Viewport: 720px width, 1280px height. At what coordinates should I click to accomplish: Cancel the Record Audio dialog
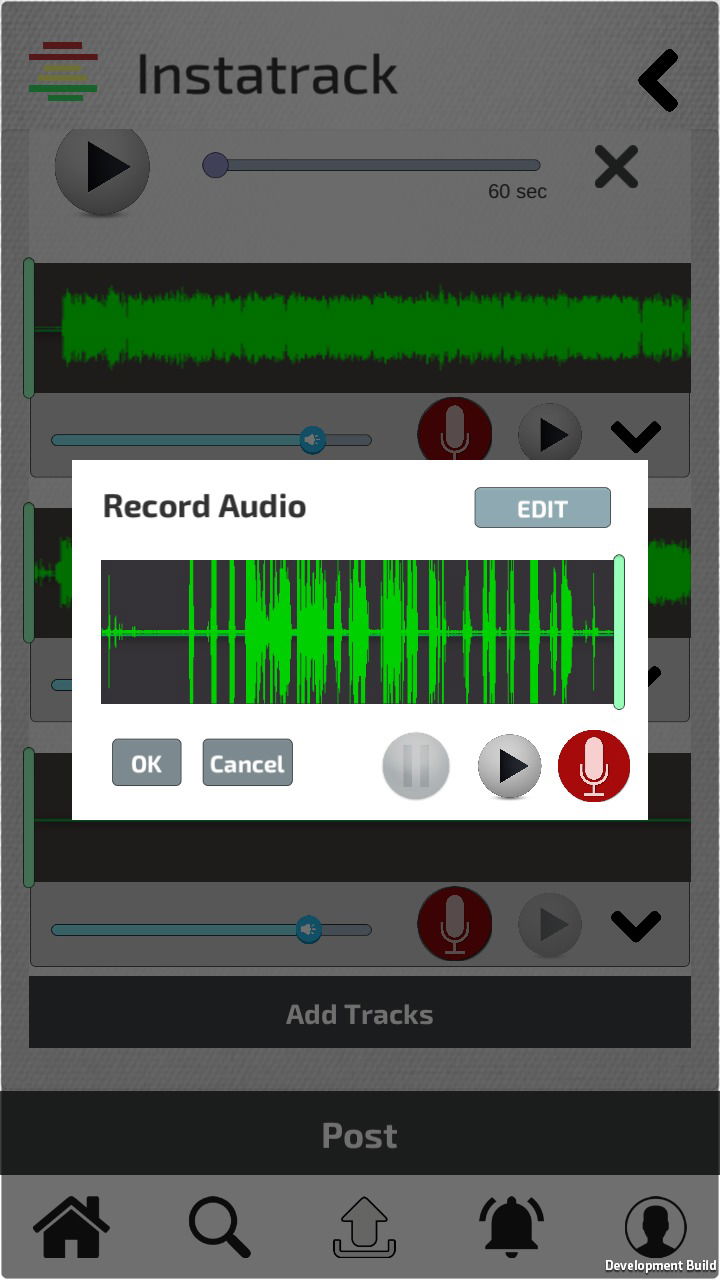(247, 763)
